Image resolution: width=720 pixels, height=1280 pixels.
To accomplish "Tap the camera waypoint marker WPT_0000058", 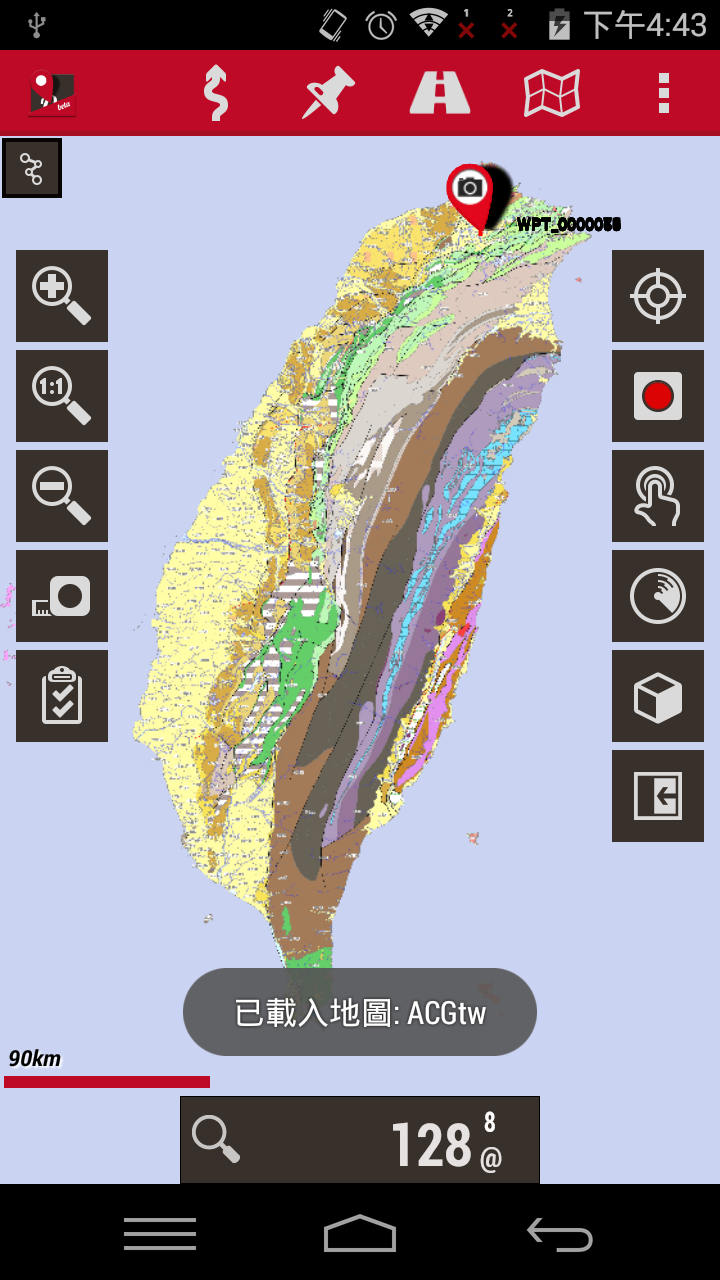I will coord(470,192).
